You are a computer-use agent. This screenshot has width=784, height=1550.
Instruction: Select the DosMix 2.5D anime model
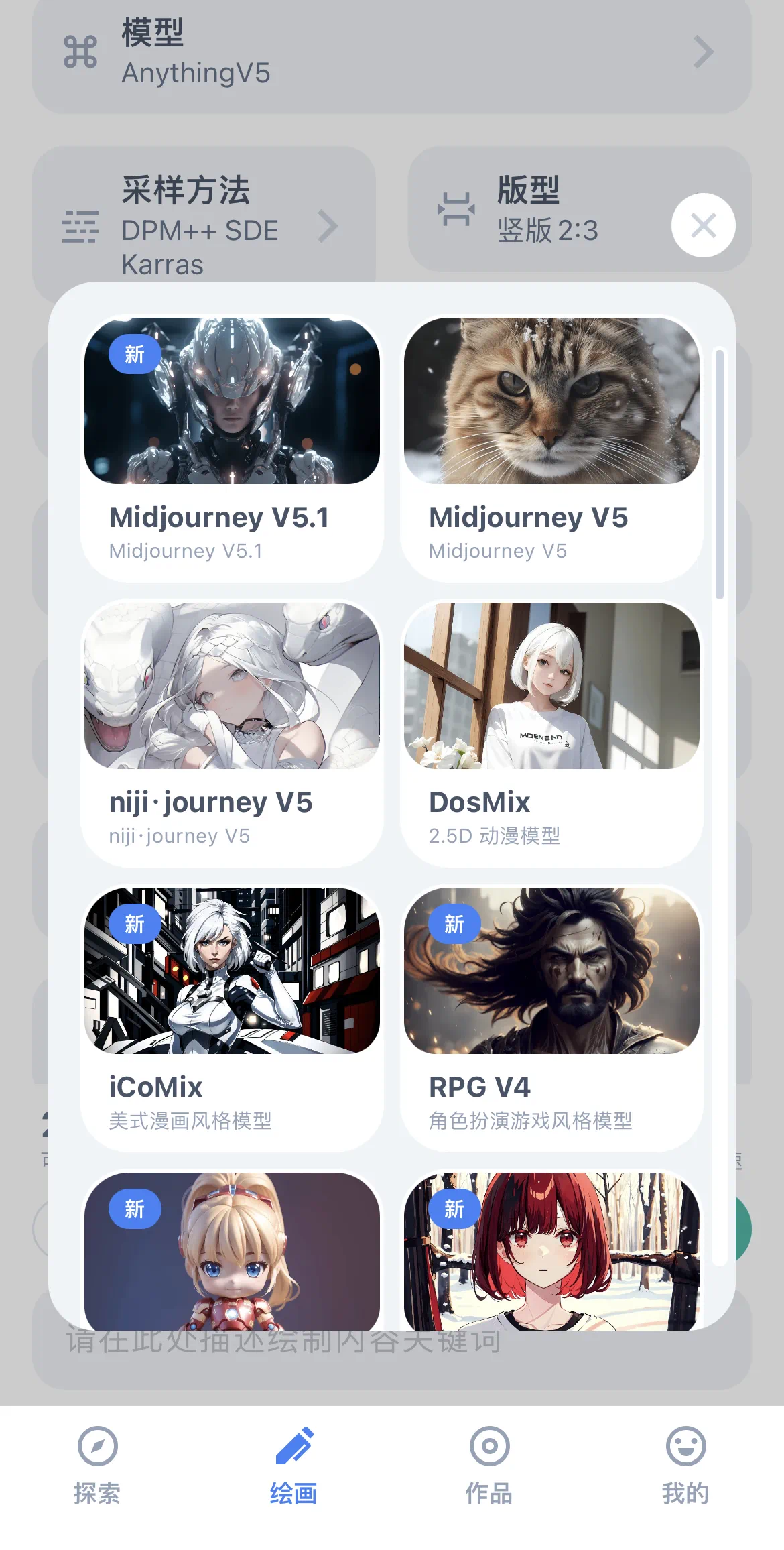pyautogui.click(x=551, y=733)
